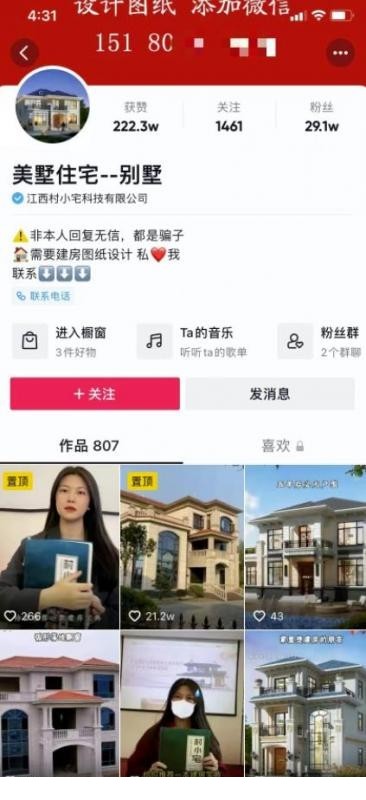Tap the 联系电话 contact phone link
This screenshot has width=366, height=800.
(x=43, y=296)
